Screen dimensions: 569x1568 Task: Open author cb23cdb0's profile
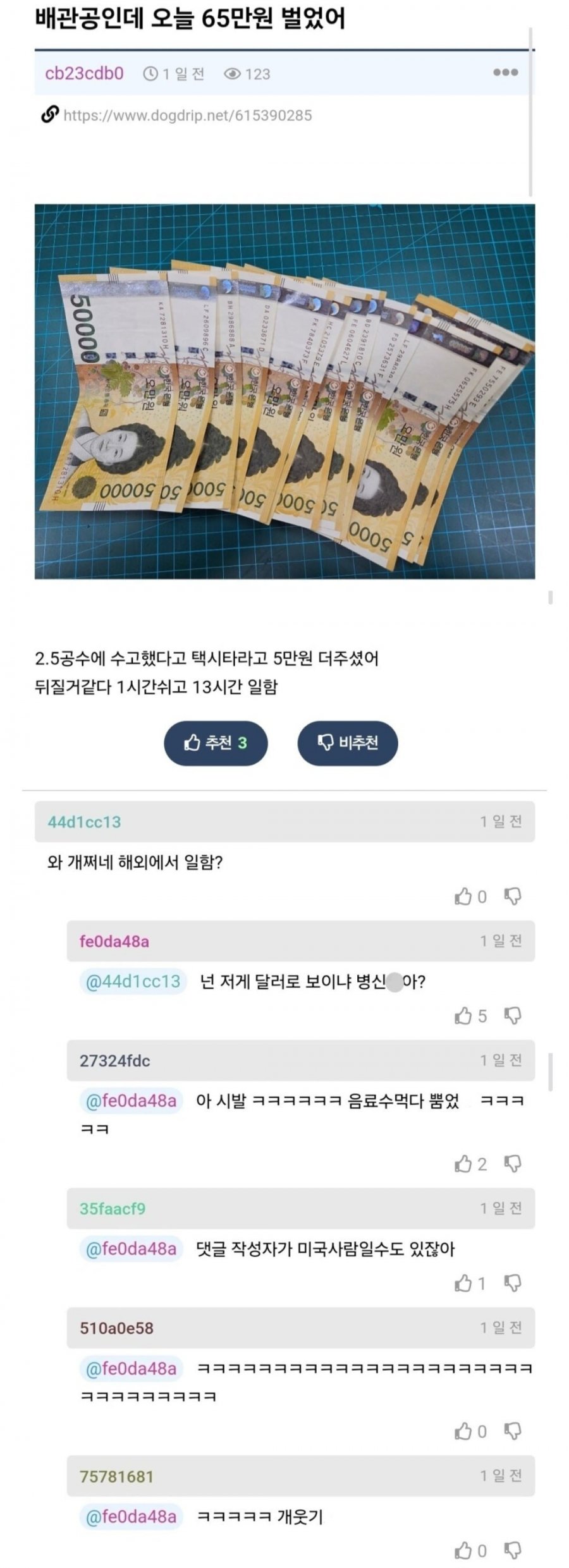click(x=84, y=73)
